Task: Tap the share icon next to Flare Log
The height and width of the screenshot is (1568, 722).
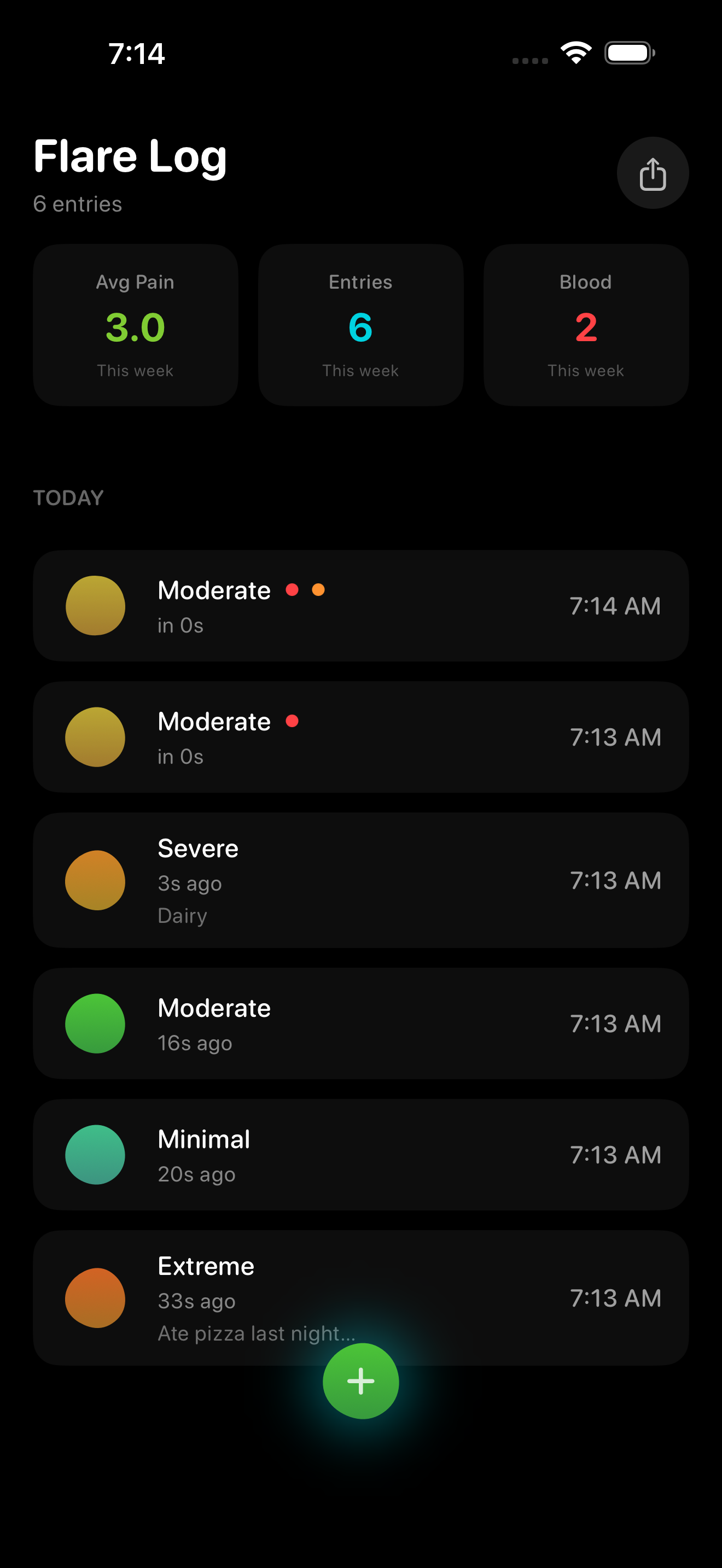Action: click(653, 173)
